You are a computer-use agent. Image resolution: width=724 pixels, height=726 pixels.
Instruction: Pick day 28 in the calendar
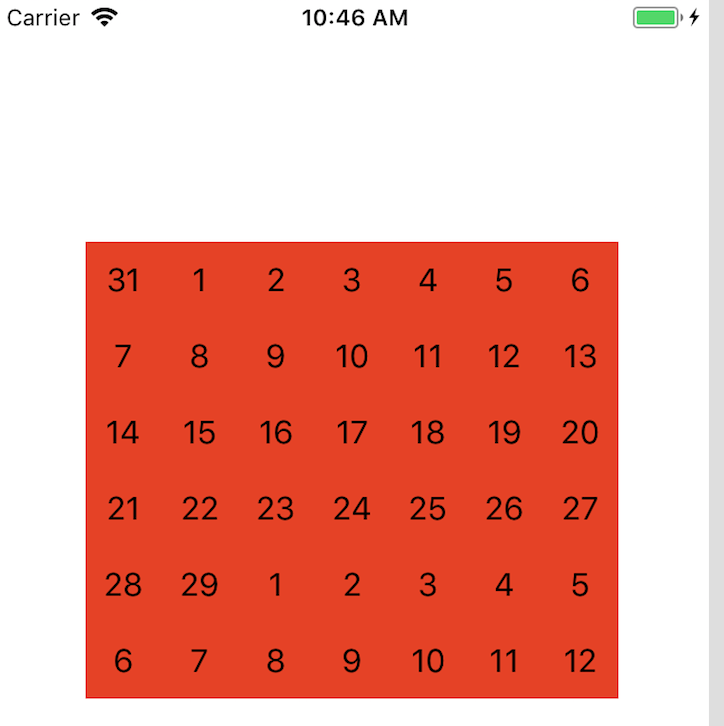point(123,584)
